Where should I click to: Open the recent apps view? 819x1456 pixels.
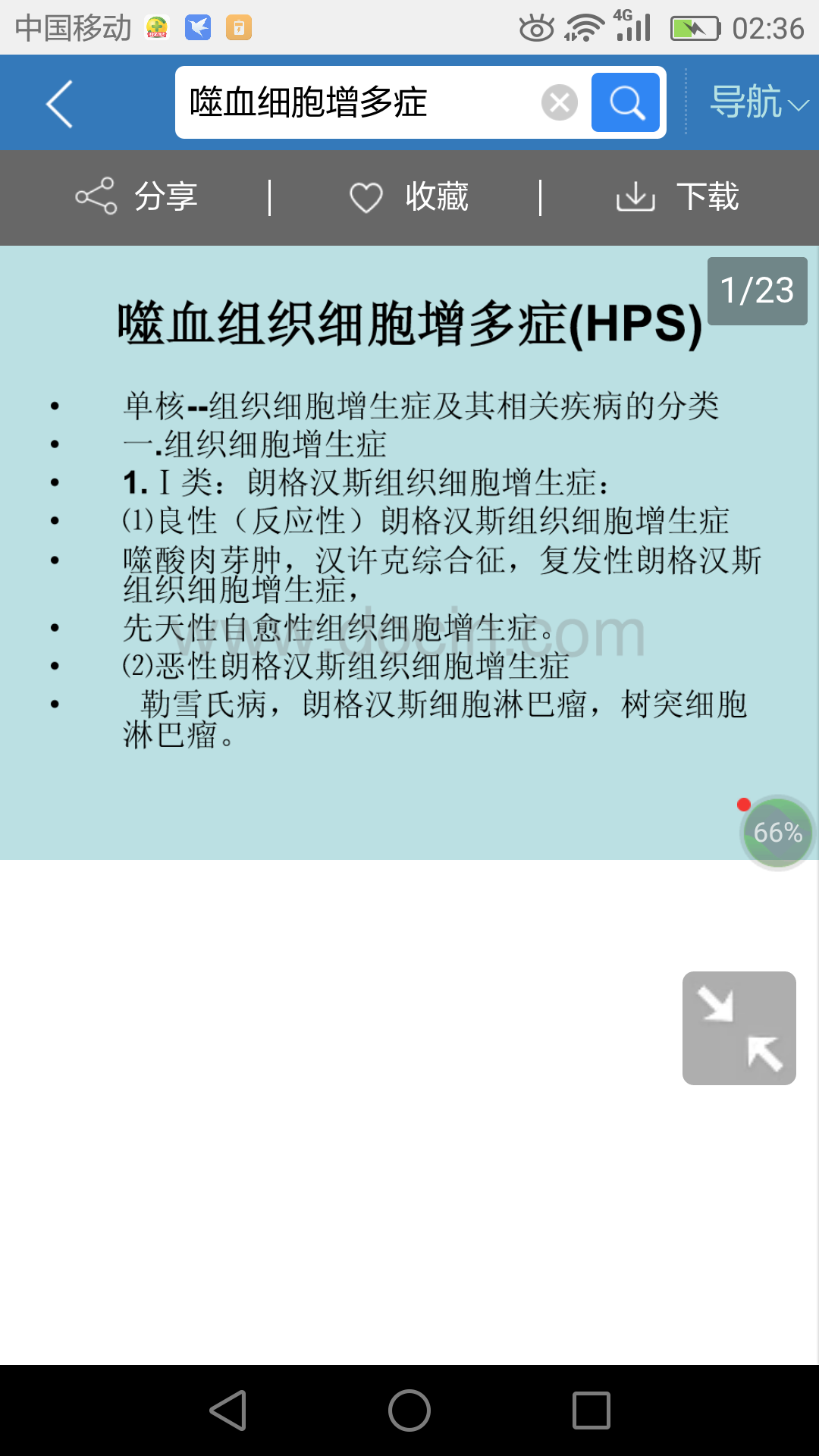[x=591, y=1410]
